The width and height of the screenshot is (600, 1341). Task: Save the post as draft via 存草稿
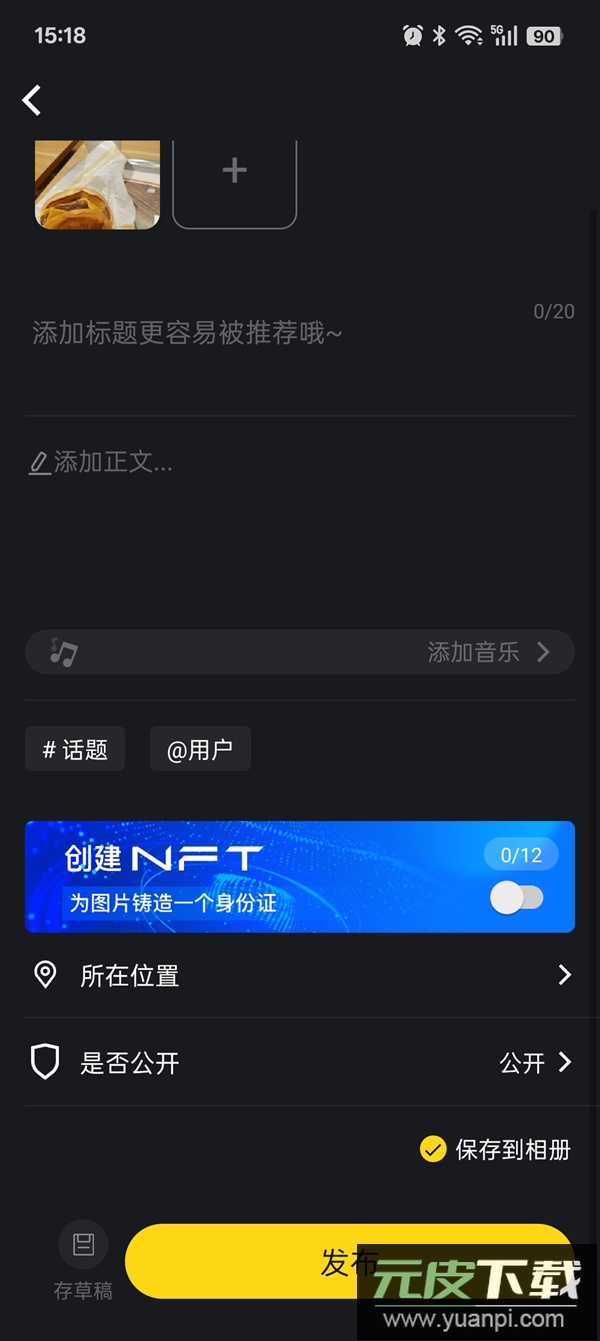click(x=83, y=1260)
